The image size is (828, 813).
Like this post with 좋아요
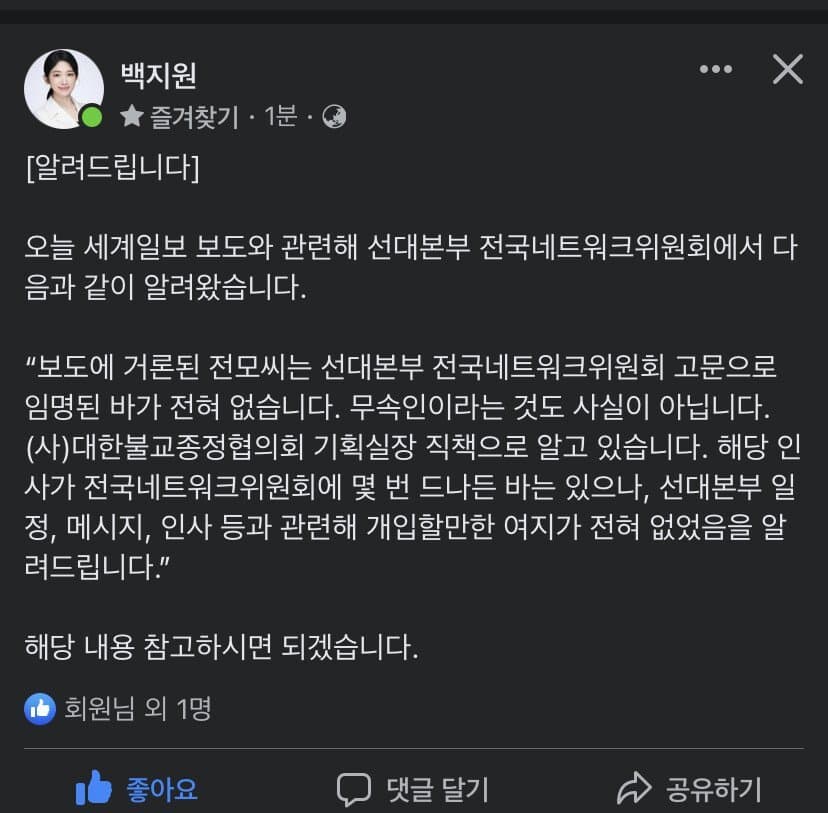click(x=137, y=789)
